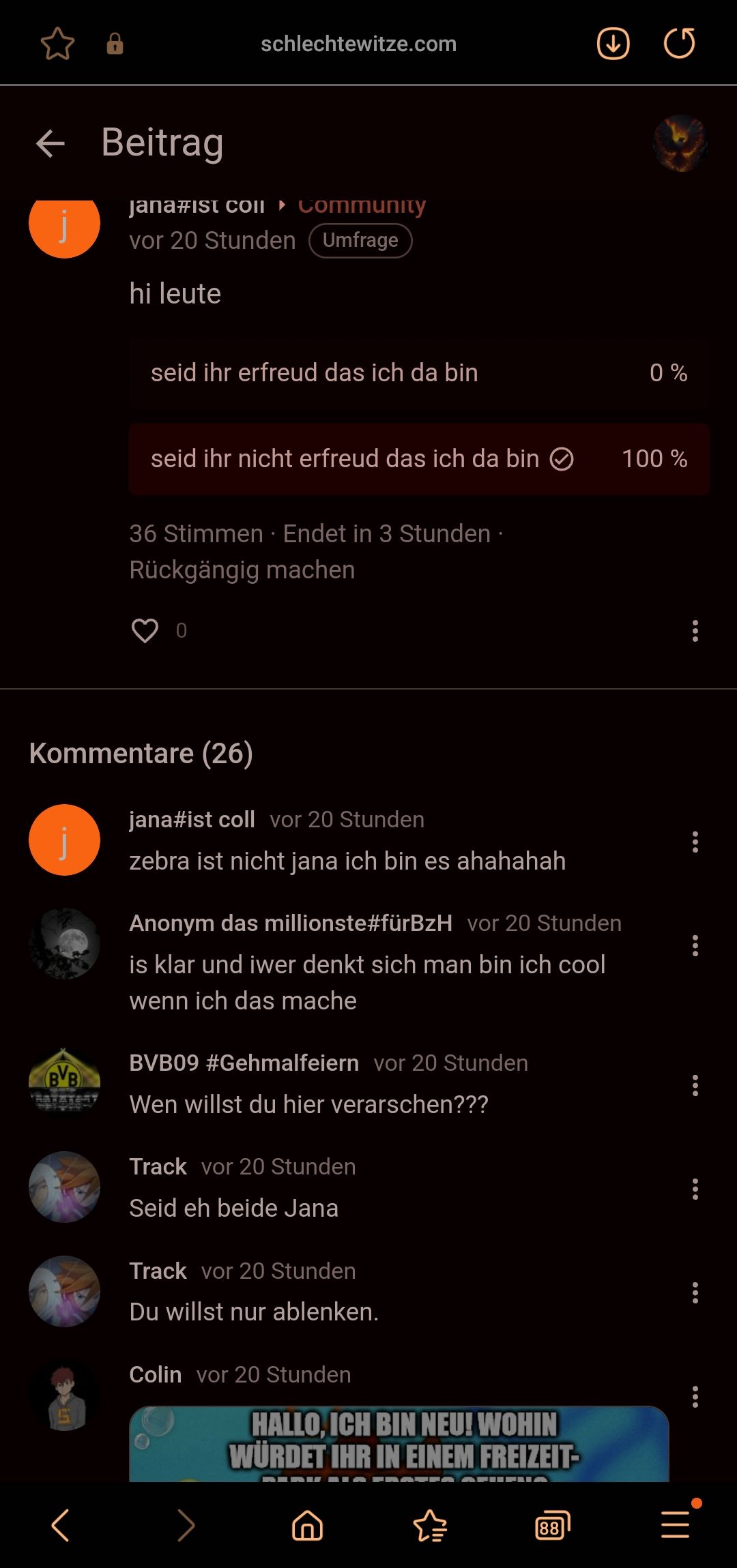Open the image in Colin's comment
Image resolution: width=737 pixels, height=1568 pixels.
point(399,1443)
